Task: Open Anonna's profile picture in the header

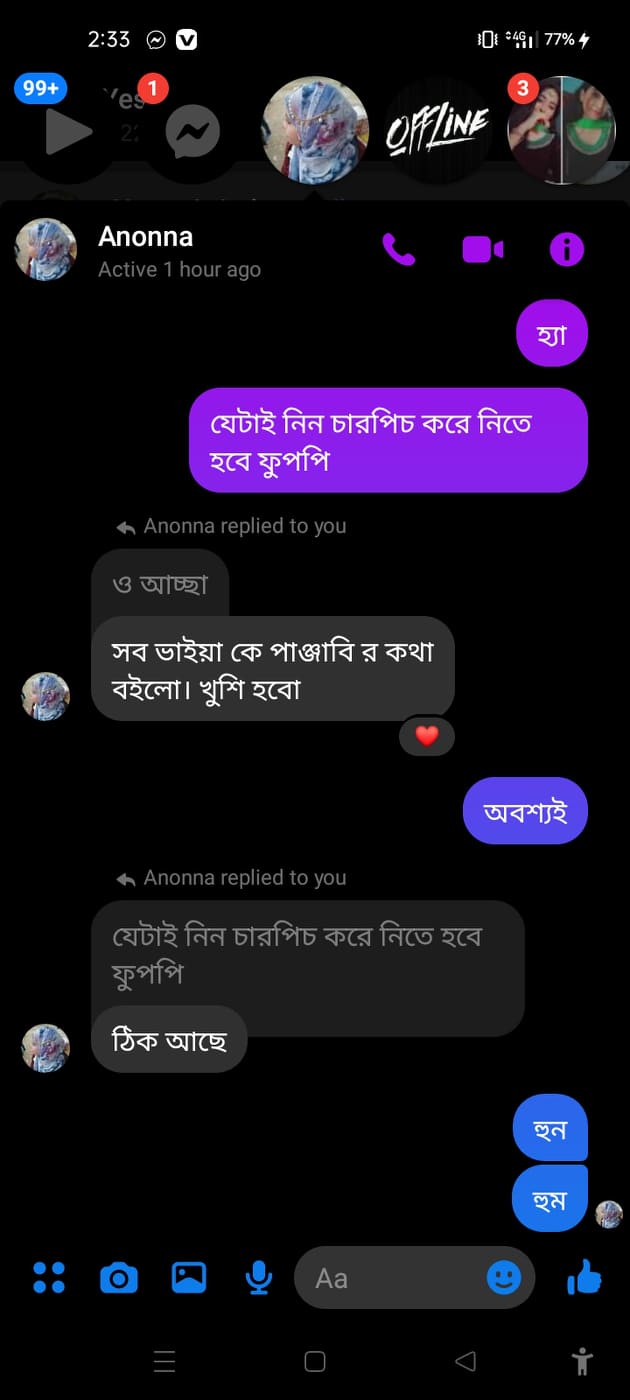Action: 46,250
